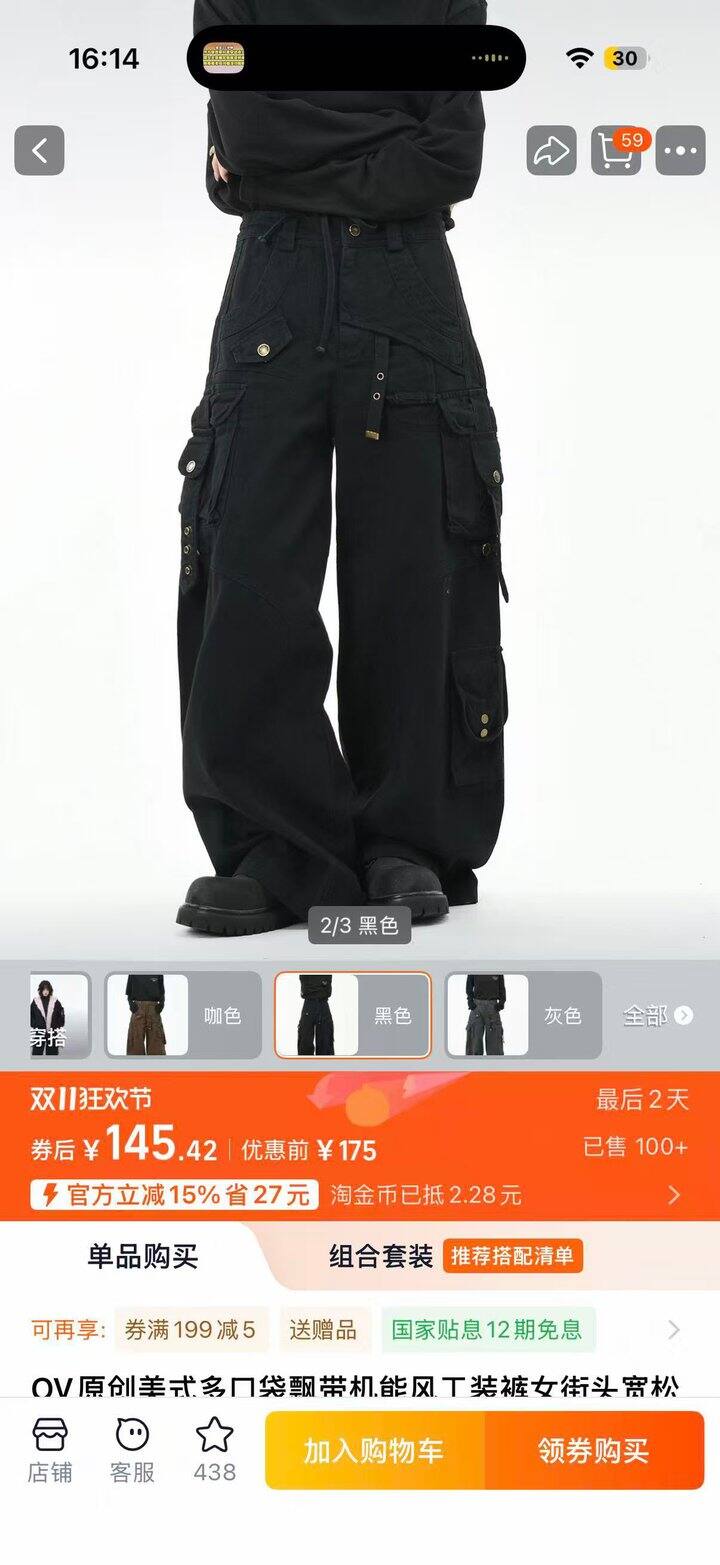The width and height of the screenshot is (720, 1565).
Task: Select the 灰色 color option
Action: tap(523, 1015)
